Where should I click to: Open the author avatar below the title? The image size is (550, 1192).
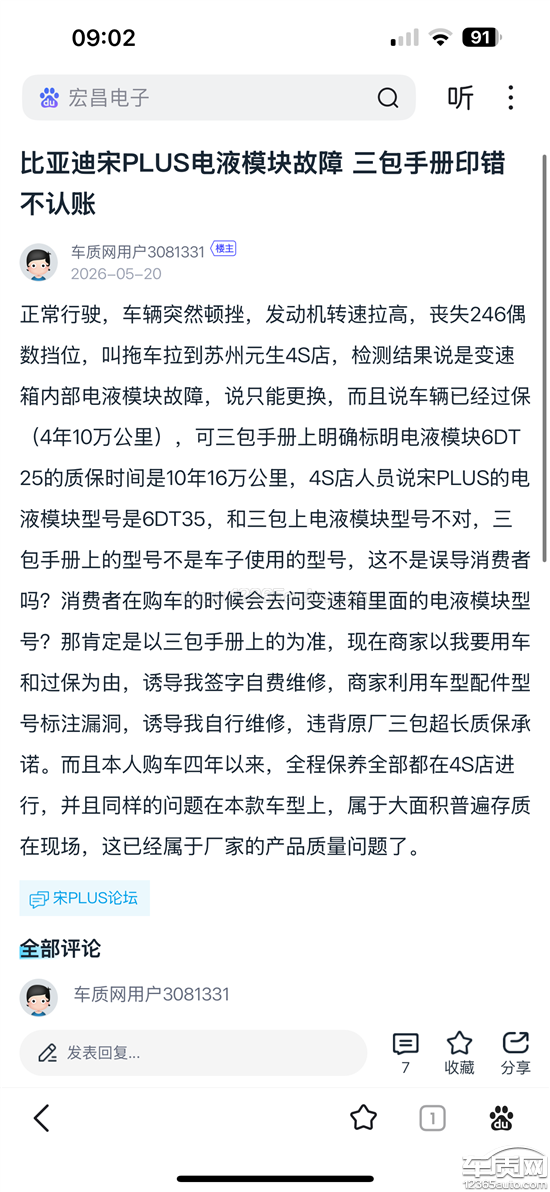[38, 262]
